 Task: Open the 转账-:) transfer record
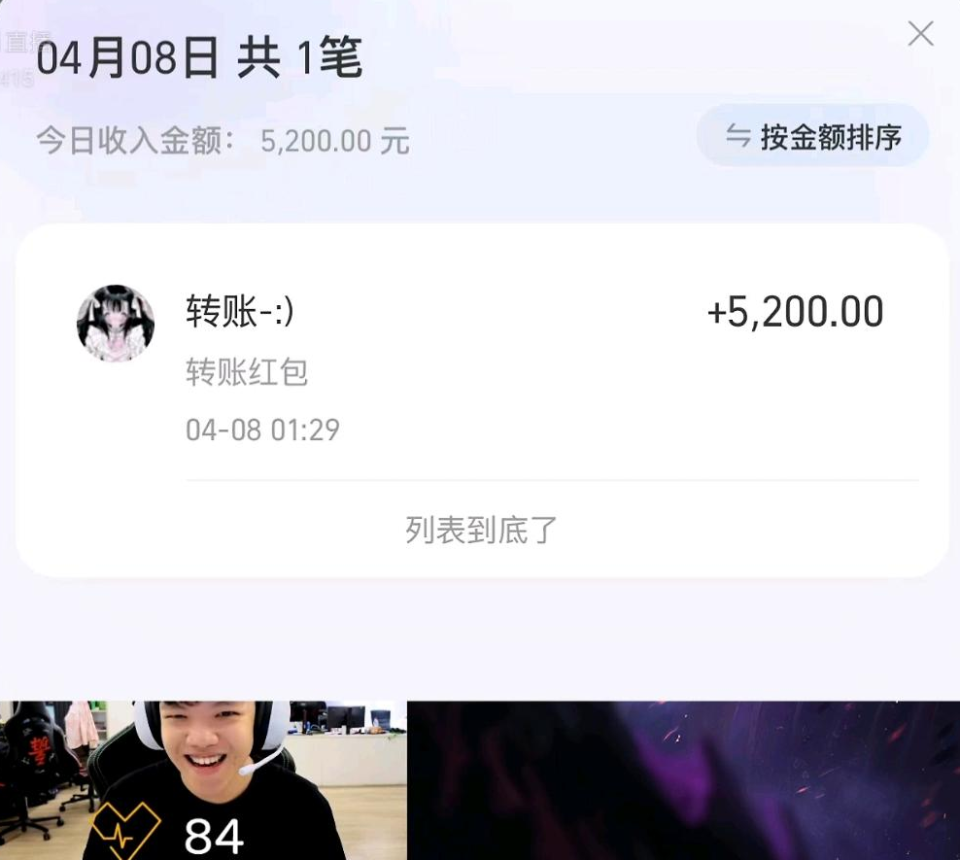(x=482, y=365)
